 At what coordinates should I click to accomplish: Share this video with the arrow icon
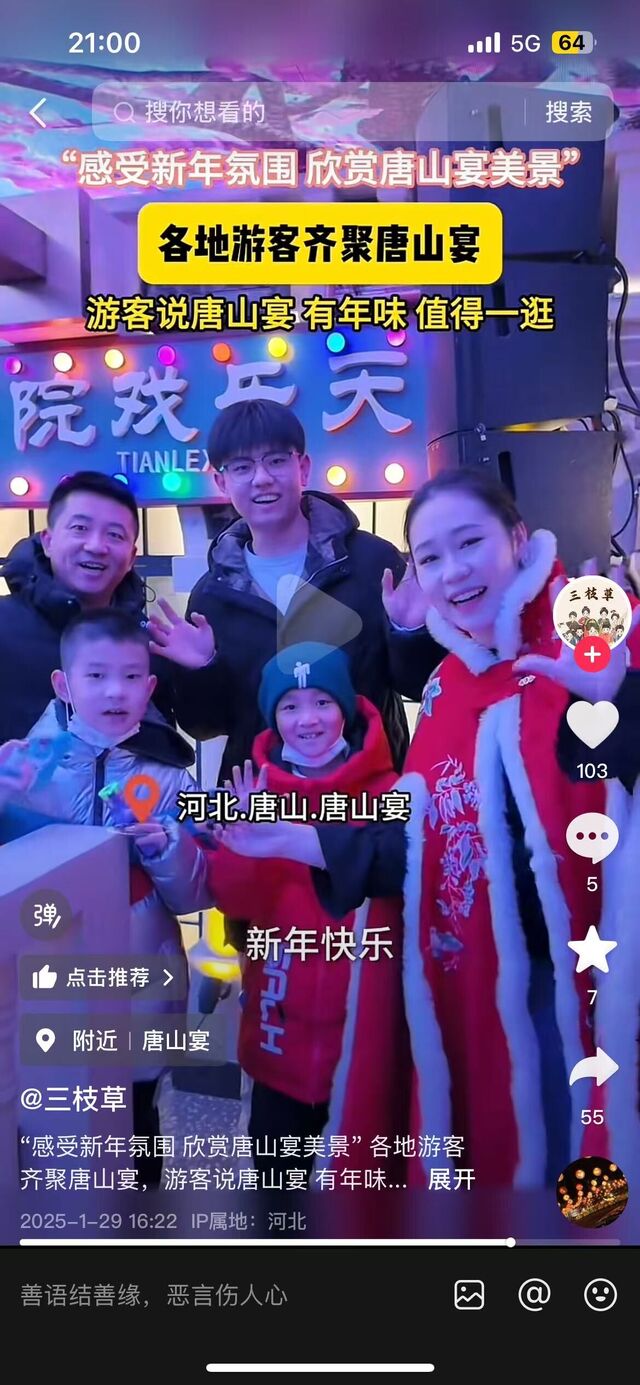click(593, 1068)
